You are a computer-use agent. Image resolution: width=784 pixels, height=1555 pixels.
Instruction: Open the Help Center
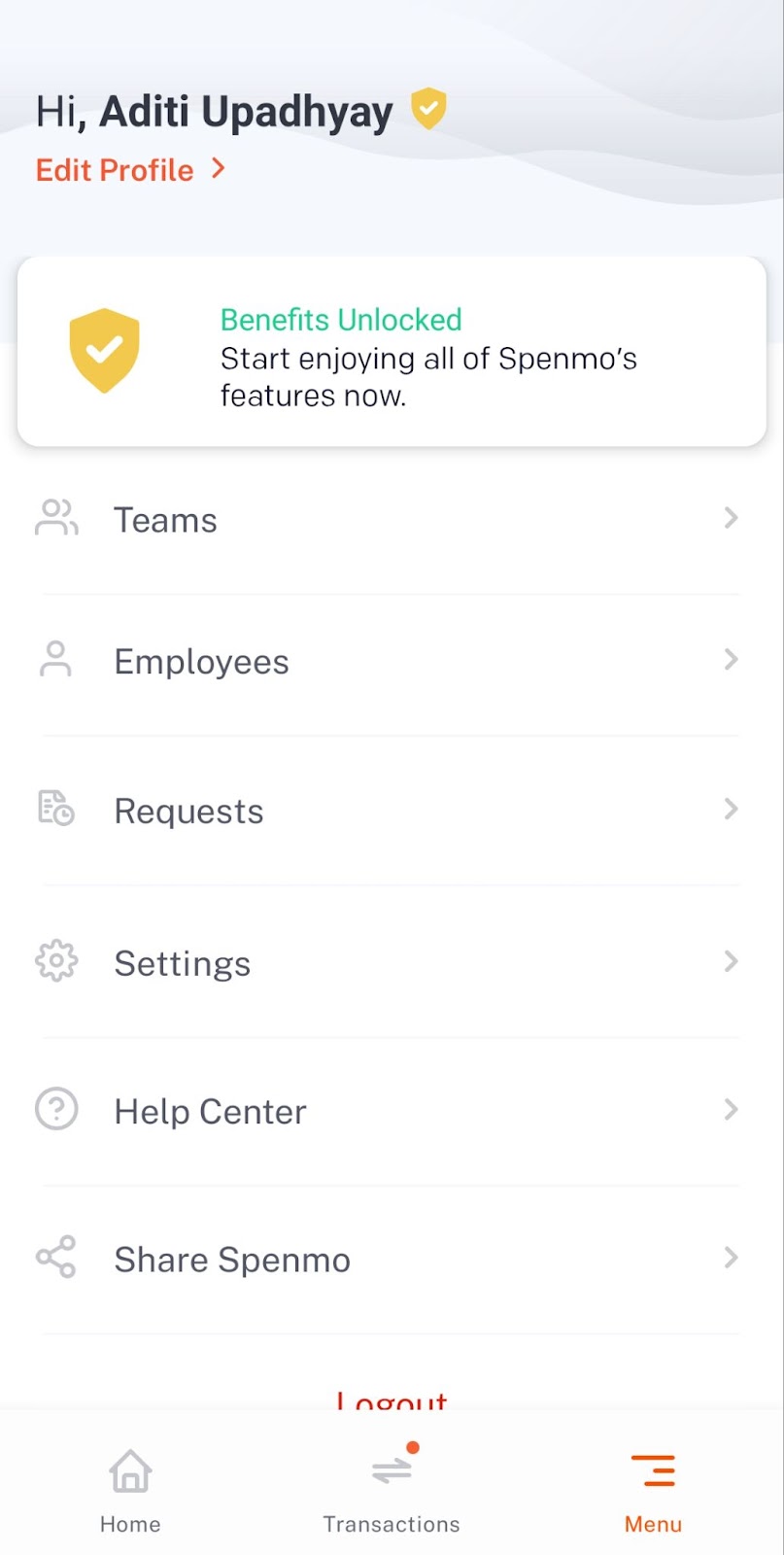392,1111
